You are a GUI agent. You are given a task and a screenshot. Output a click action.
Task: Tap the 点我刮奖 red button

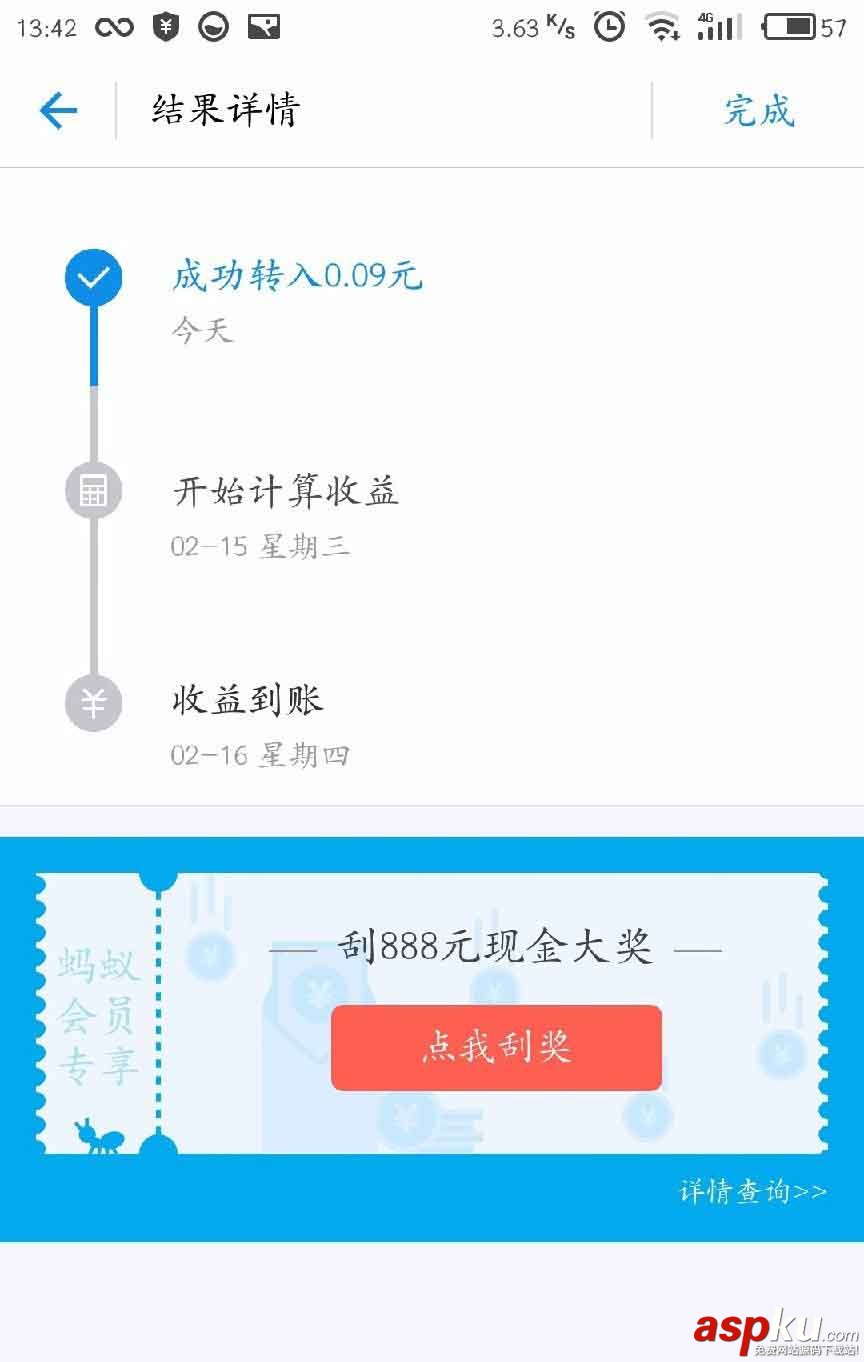(x=496, y=1047)
